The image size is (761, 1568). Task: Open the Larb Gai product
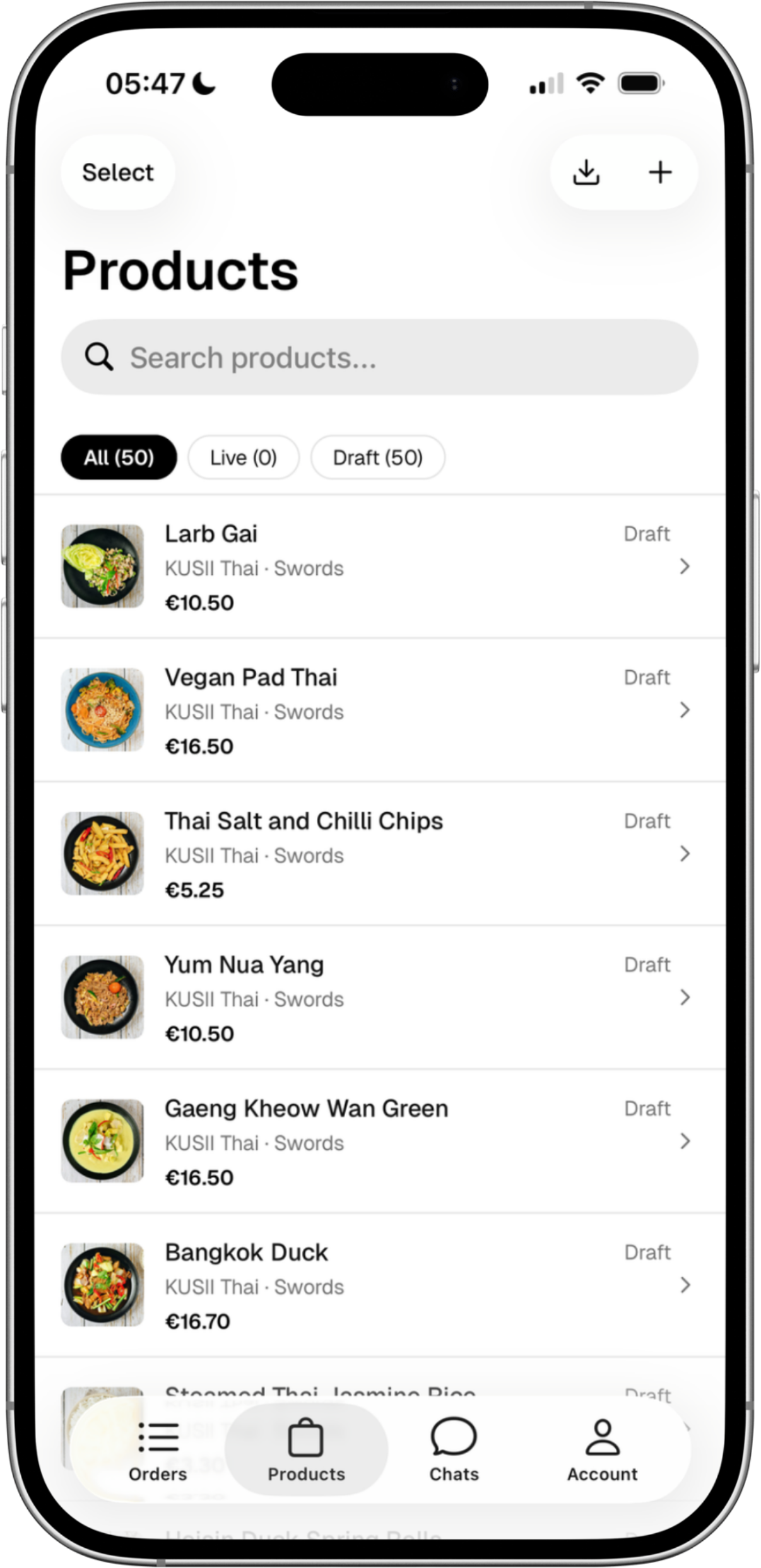(379, 567)
